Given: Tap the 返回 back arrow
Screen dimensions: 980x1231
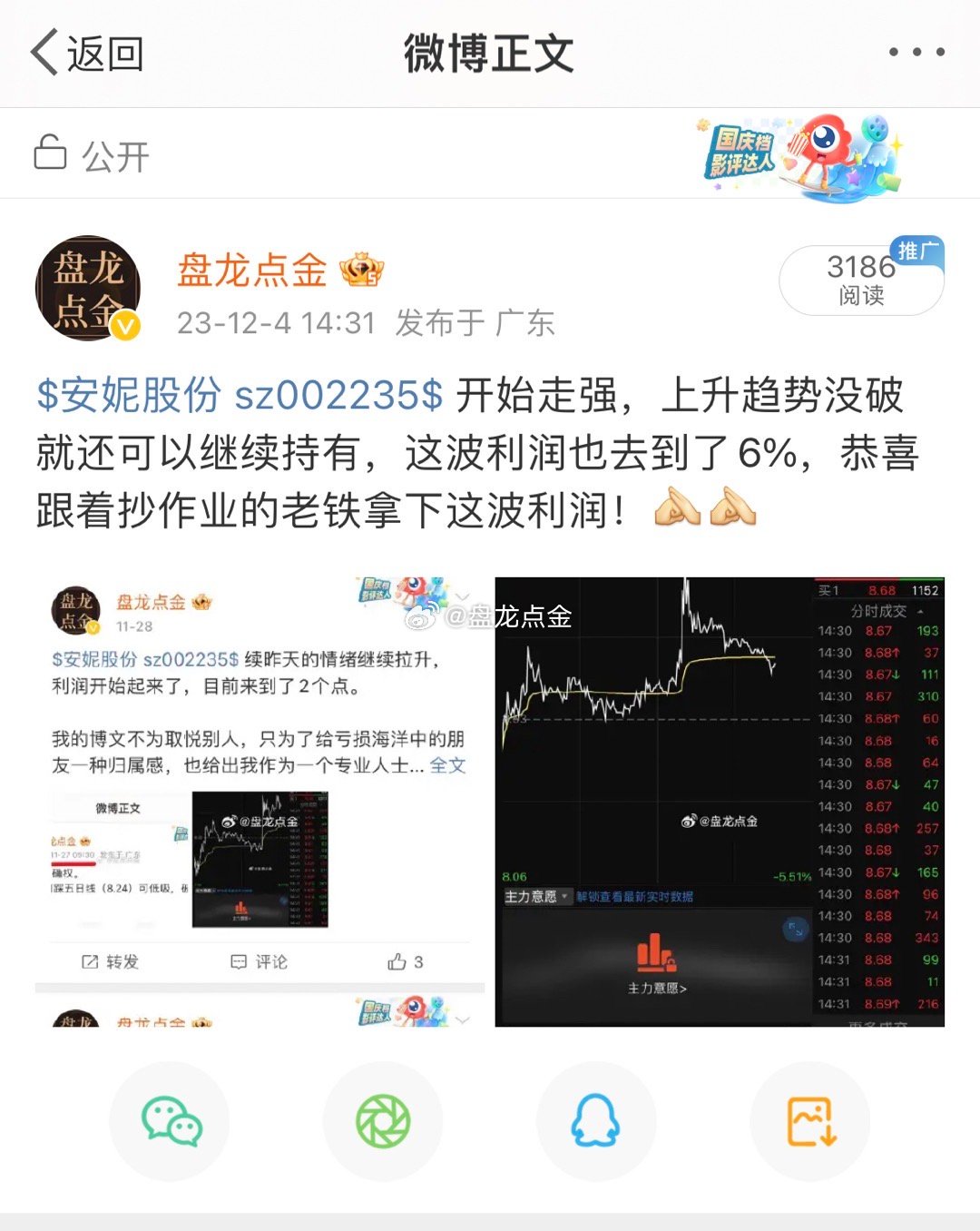Looking at the screenshot, I should click(45, 52).
